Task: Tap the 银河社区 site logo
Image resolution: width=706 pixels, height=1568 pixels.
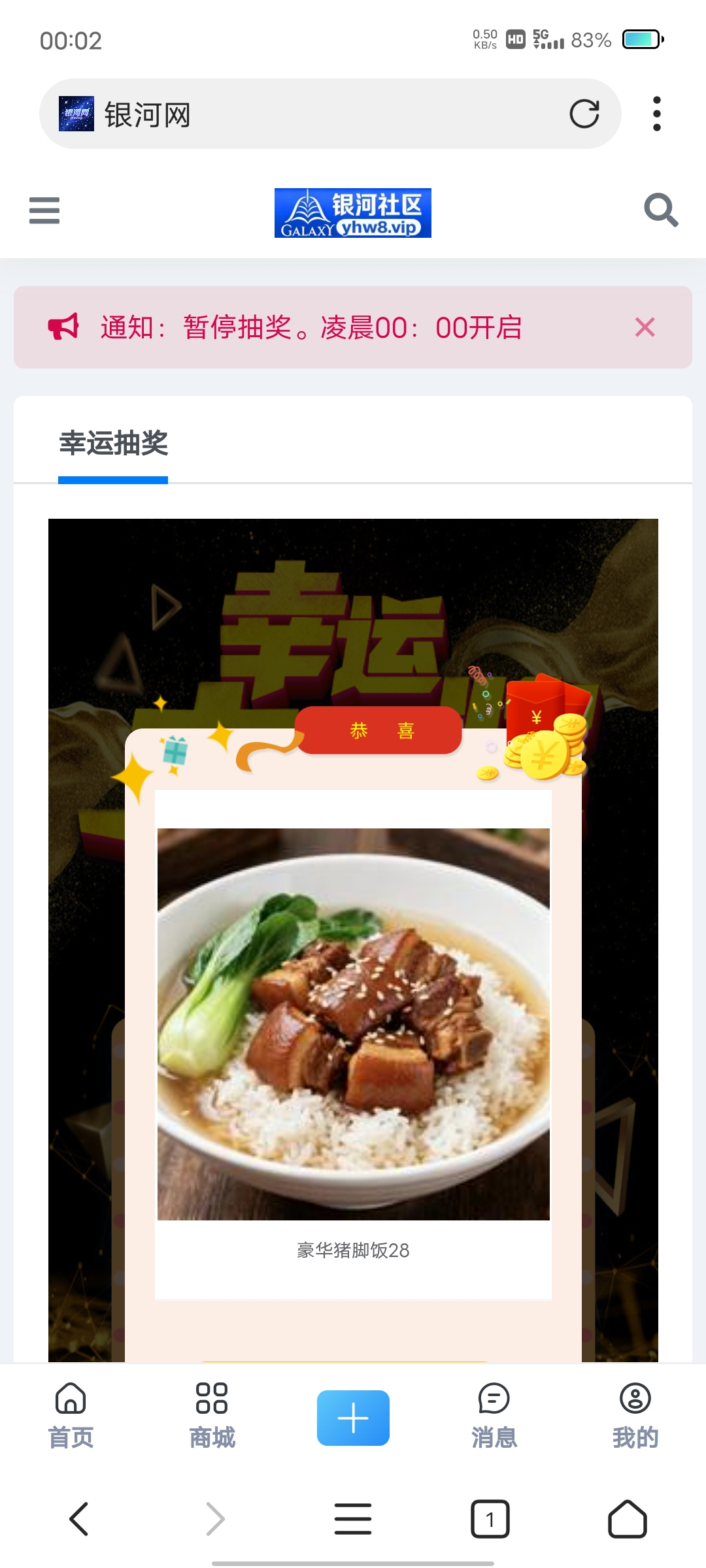Action: pos(353,213)
